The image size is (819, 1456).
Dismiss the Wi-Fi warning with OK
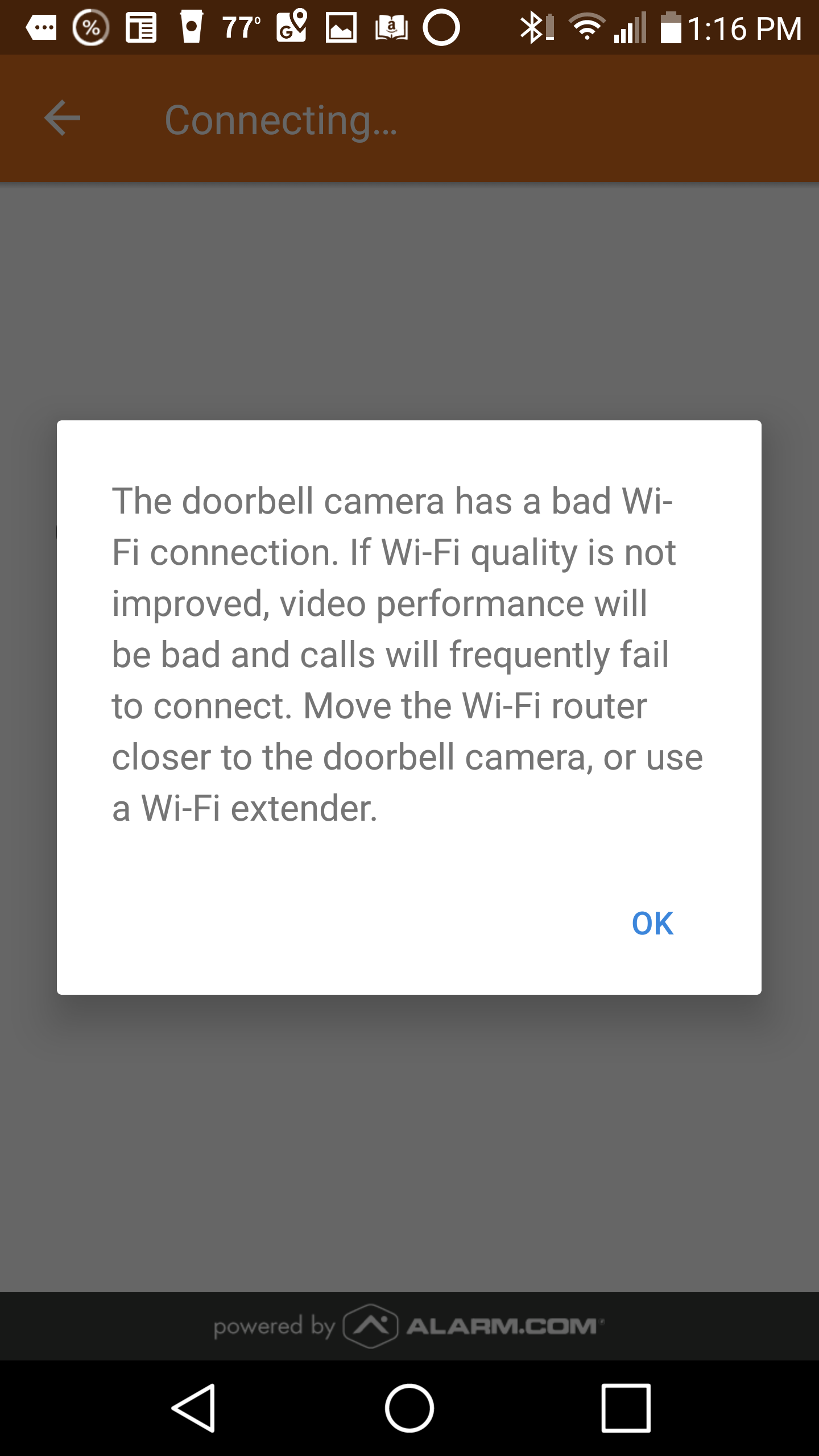(x=652, y=924)
